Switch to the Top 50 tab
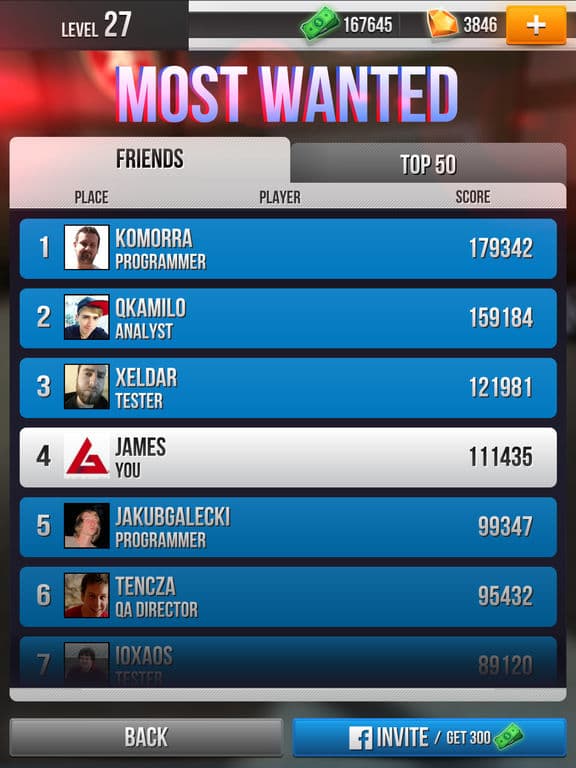Image resolution: width=576 pixels, height=768 pixels. (x=429, y=164)
